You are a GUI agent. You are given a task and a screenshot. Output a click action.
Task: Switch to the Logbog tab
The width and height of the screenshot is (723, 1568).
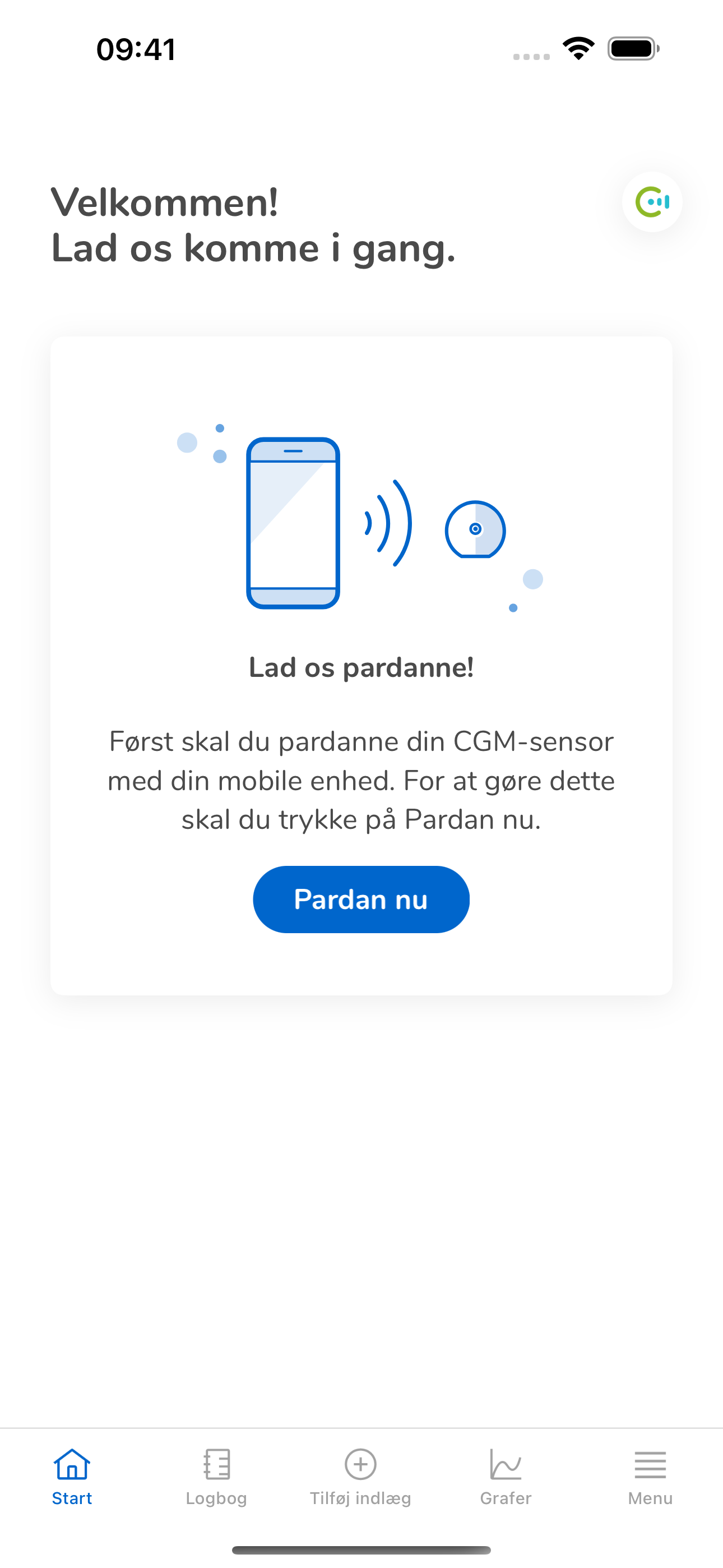(x=216, y=1476)
